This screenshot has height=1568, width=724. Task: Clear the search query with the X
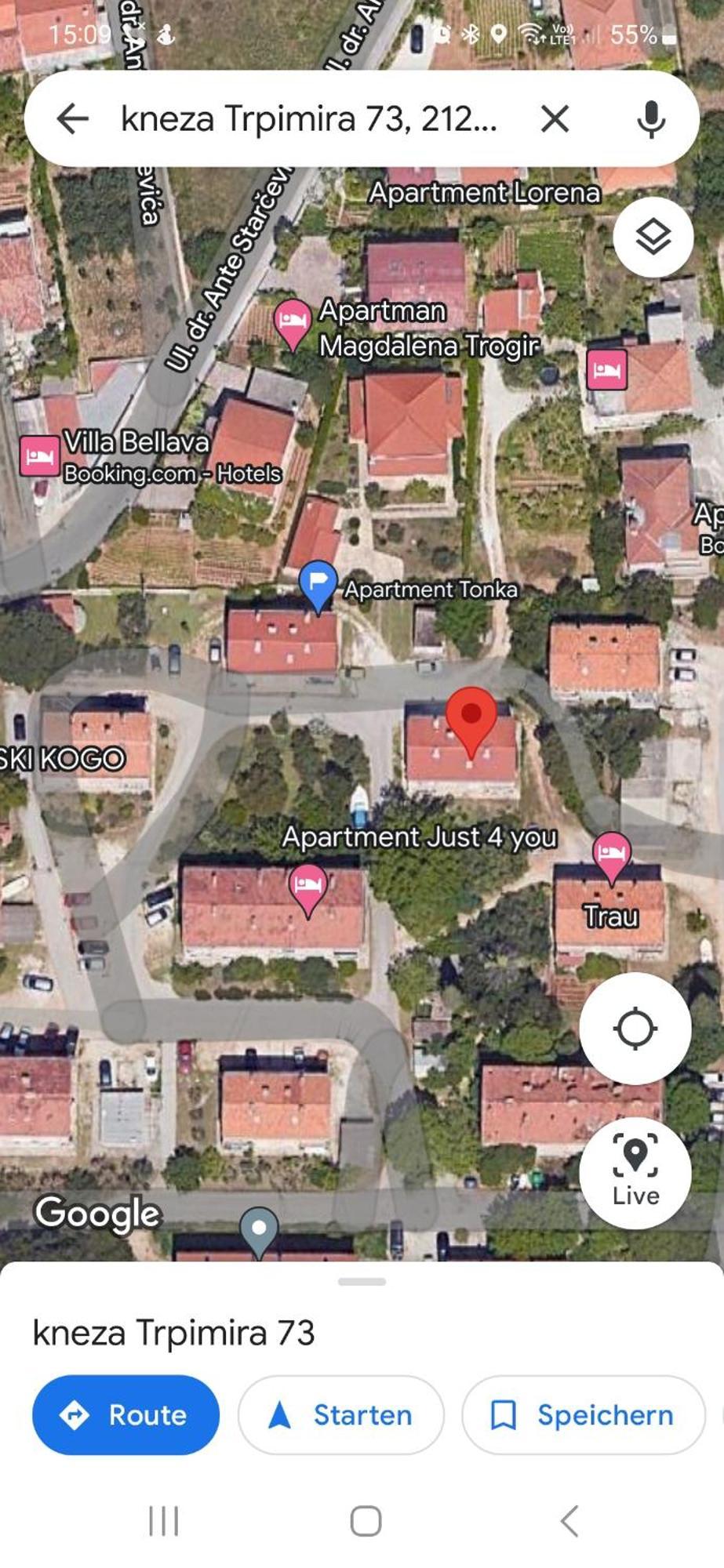tap(555, 119)
